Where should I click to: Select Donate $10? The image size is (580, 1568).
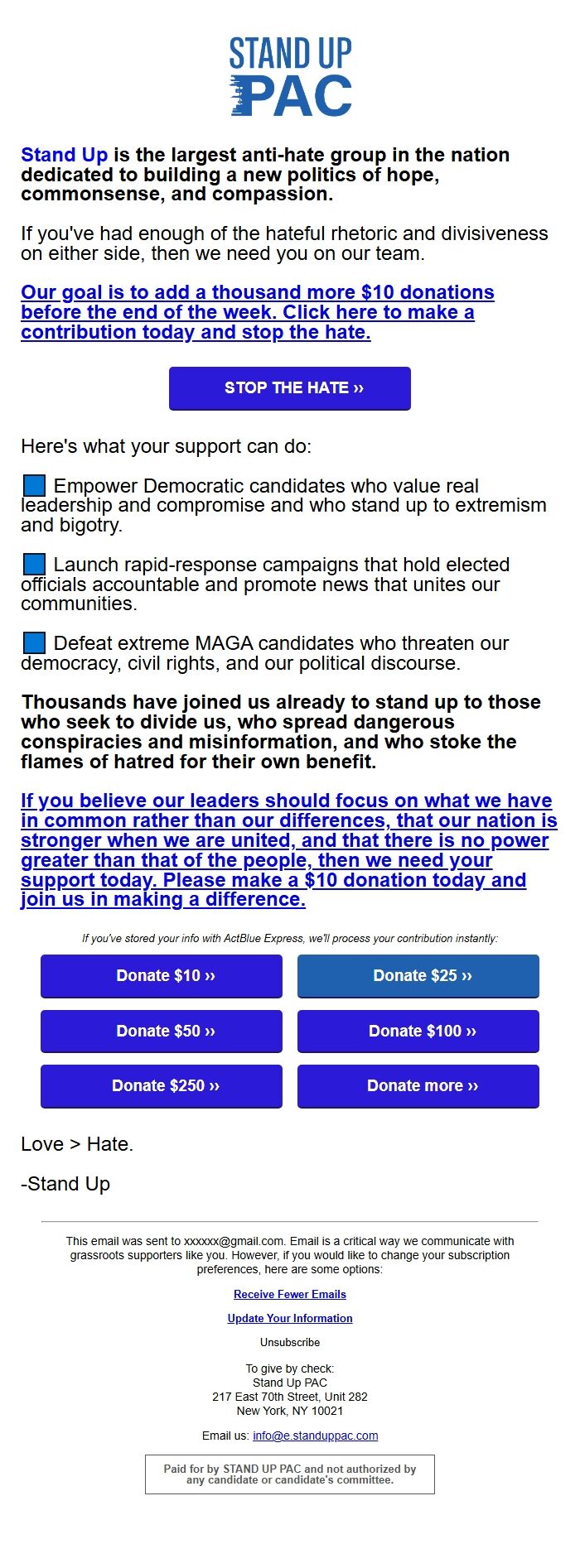click(x=162, y=976)
